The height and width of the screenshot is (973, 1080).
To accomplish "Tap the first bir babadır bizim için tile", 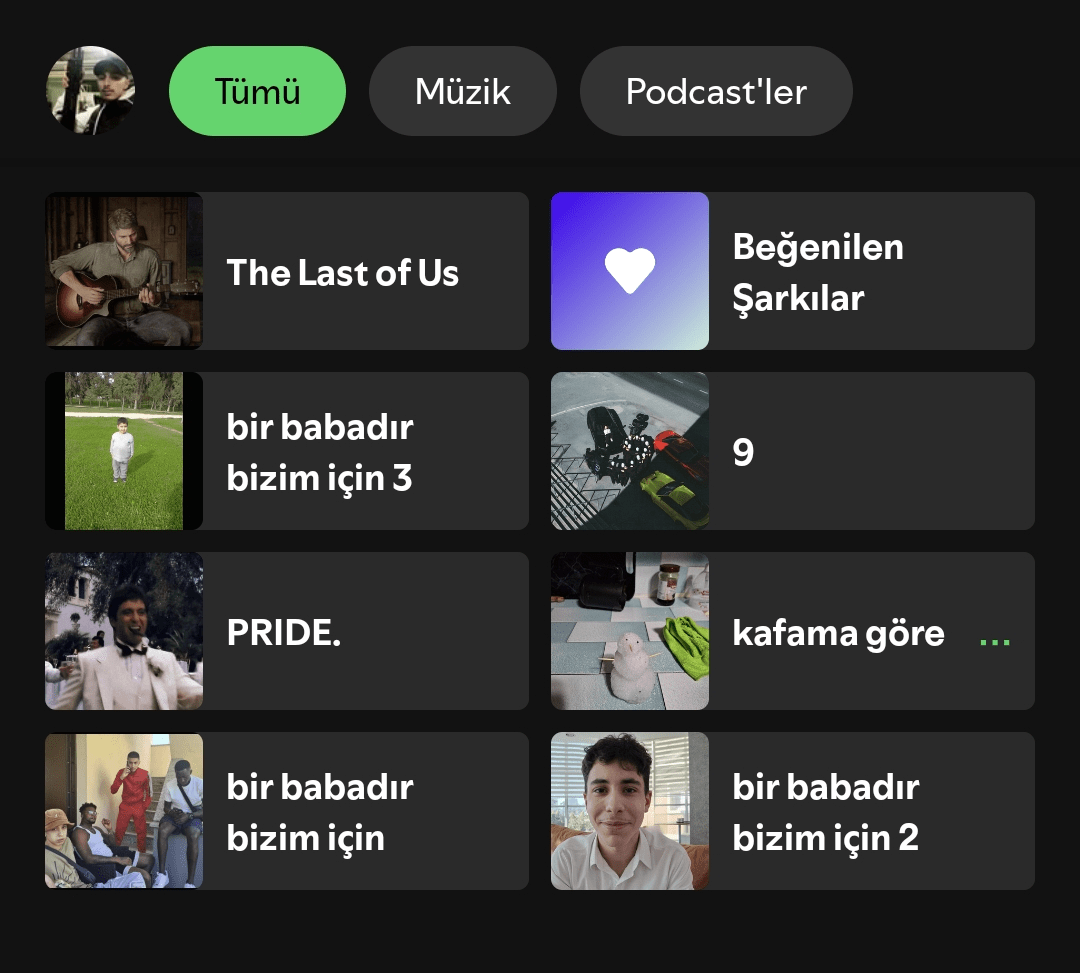I will 287,811.
